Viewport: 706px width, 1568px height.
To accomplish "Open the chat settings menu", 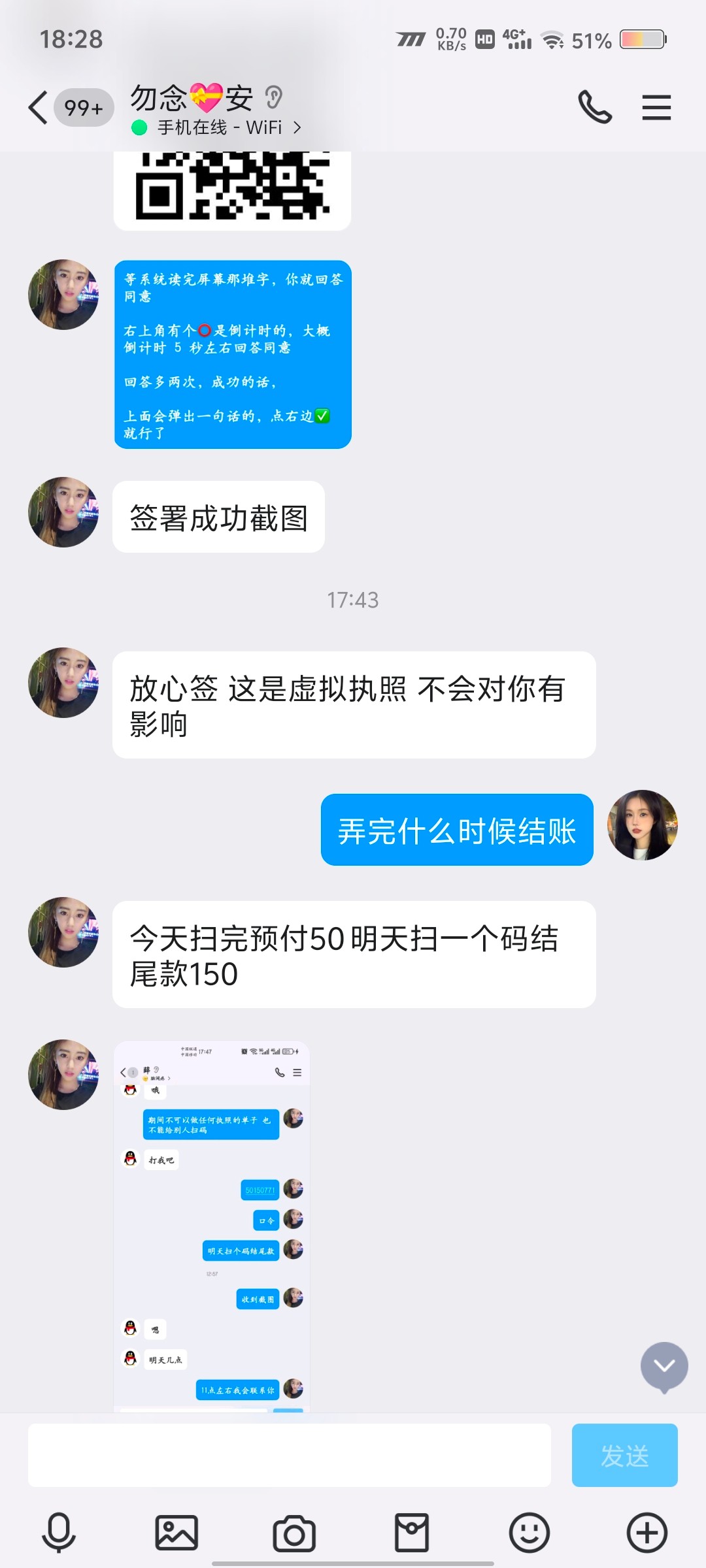I will click(656, 108).
